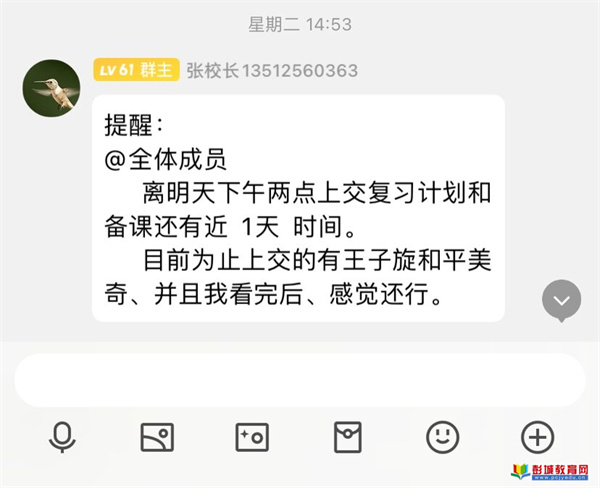Open the emoji smiley panel
The height and width of the screenshot is (488, 600).
(442, 437)
